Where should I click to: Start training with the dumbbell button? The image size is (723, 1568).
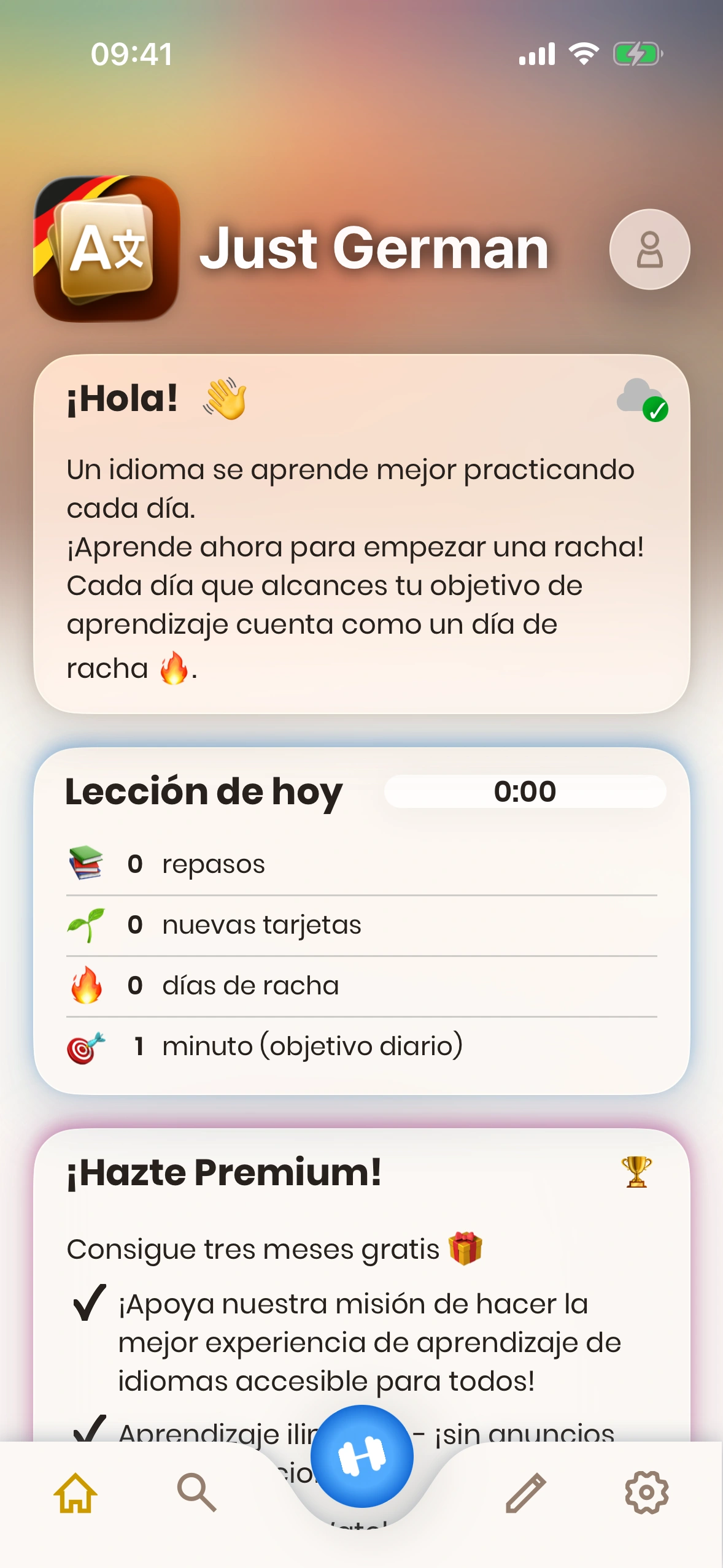(361, 1456)
